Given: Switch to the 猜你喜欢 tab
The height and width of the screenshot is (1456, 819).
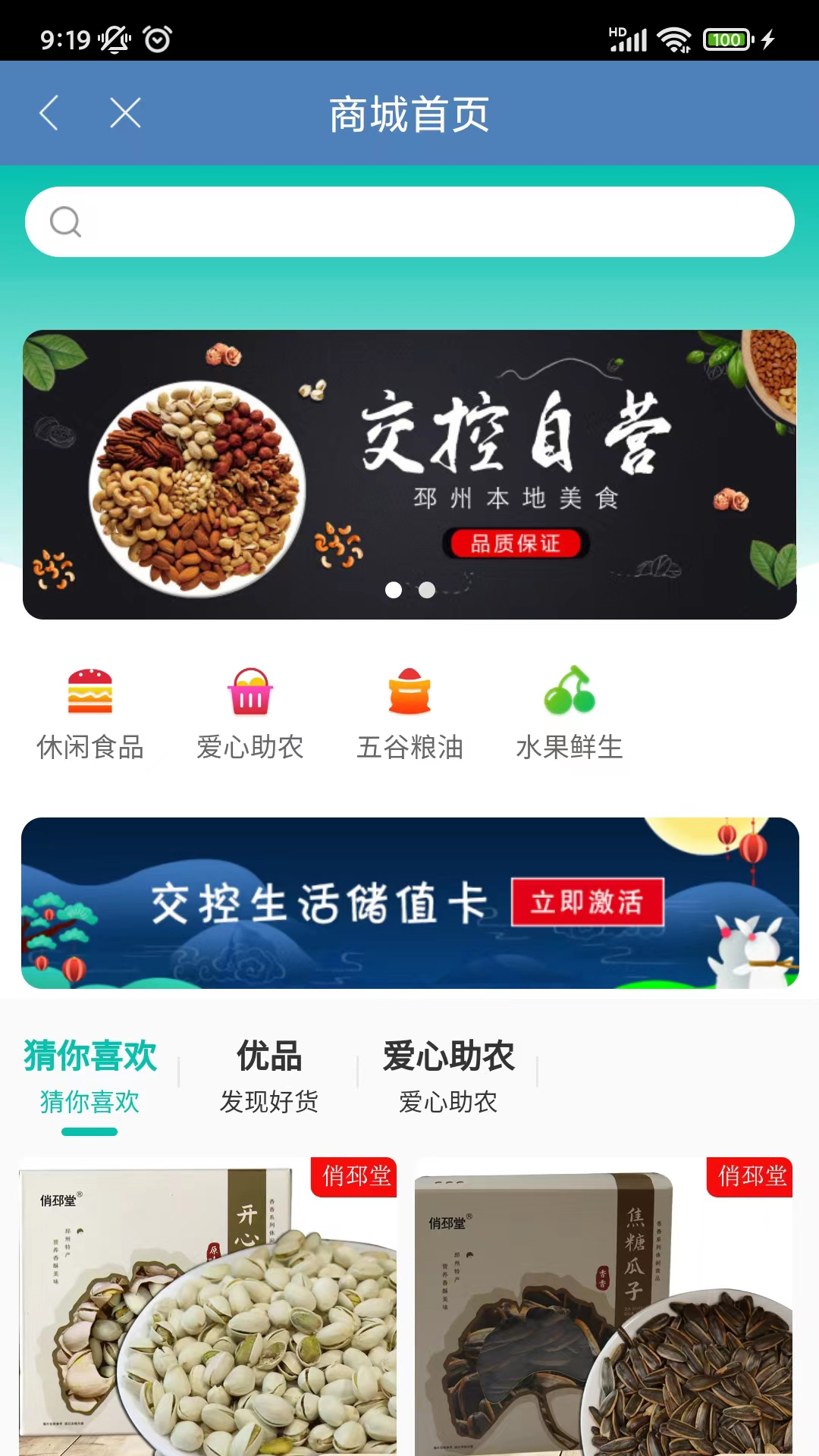Looking at the screenshot, I should click(x=89, y=1077).
